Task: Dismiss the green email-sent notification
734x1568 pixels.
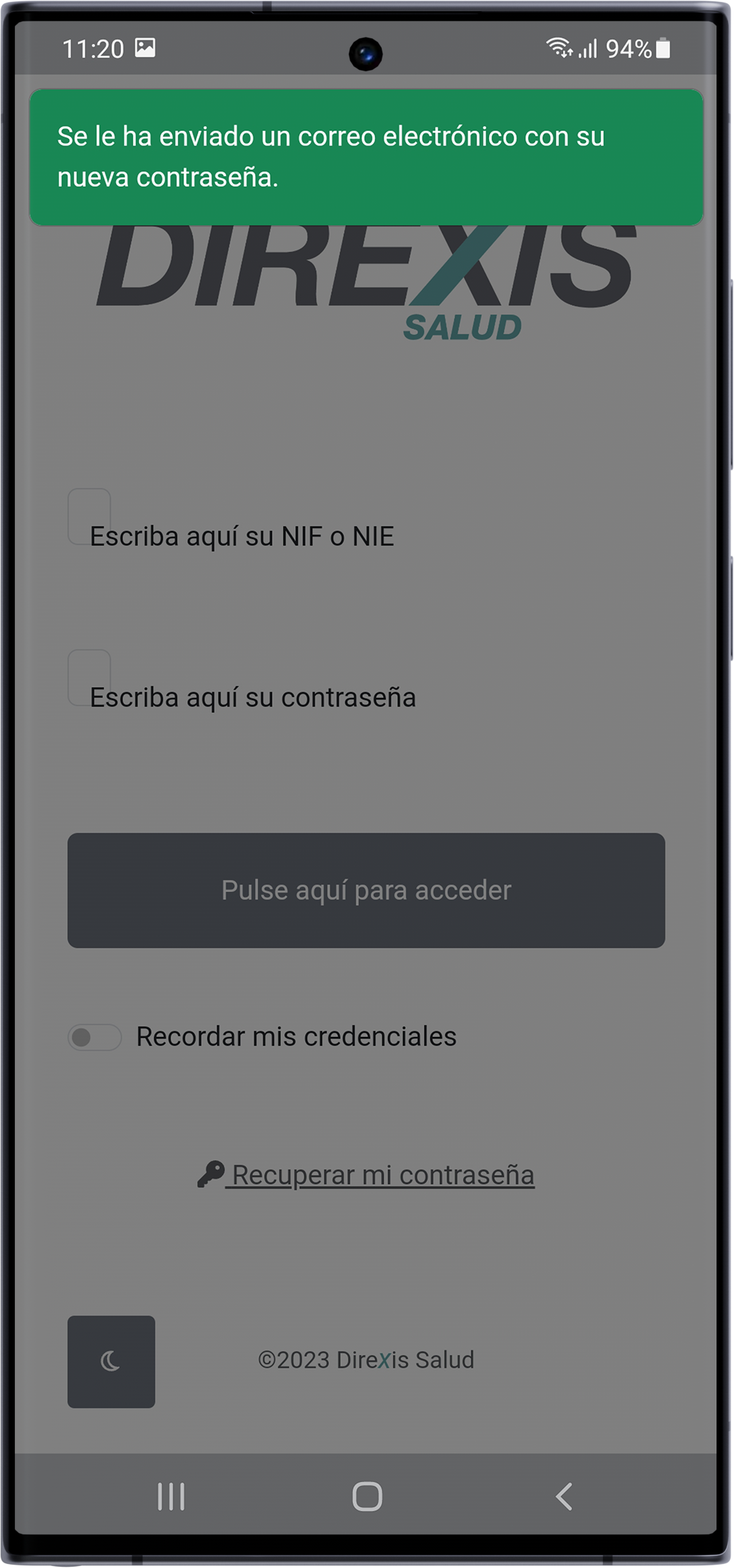Action: pyautogui.click(x=366, y=157)
